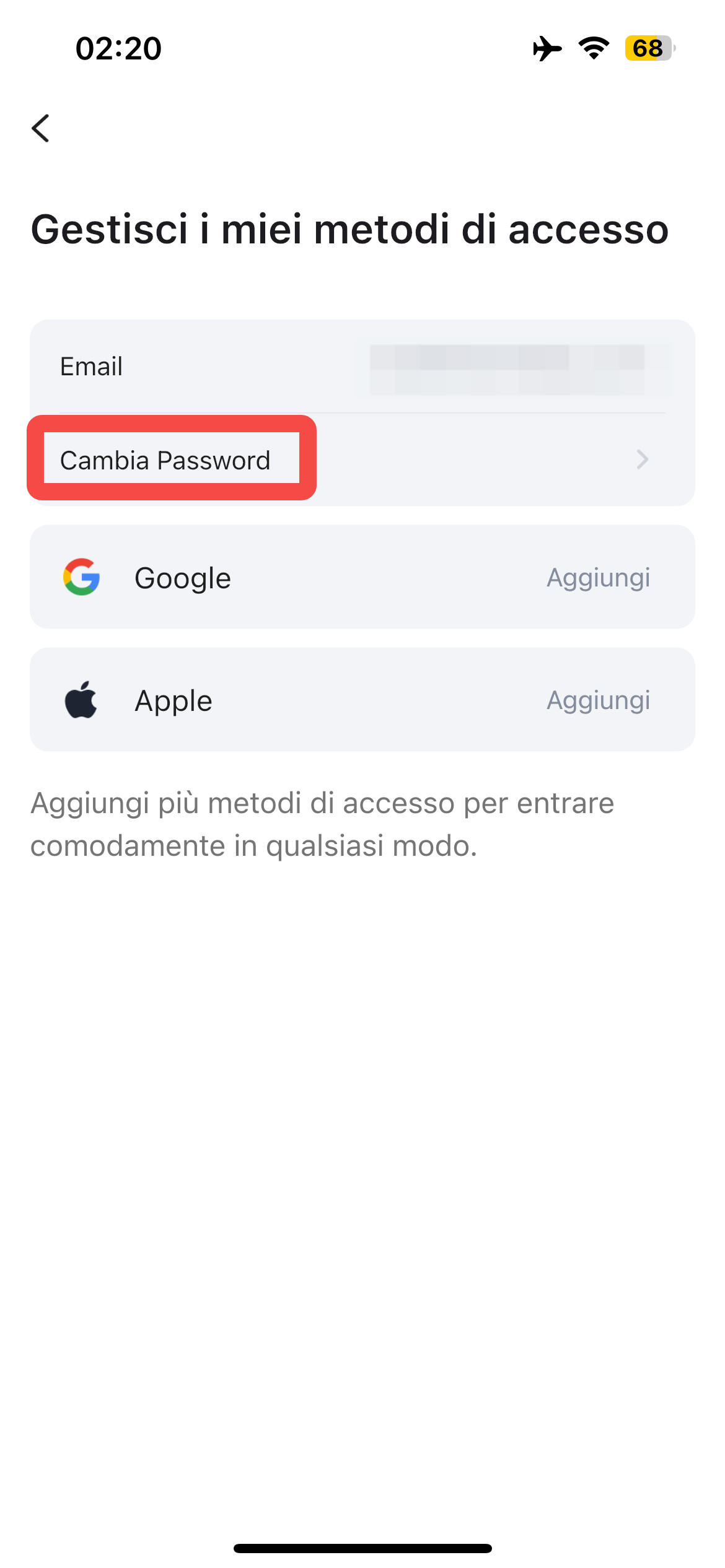Go back using the arrow icon
Image resolution: width=725 pixels, height=1568 pixels.
pos(41,128)
